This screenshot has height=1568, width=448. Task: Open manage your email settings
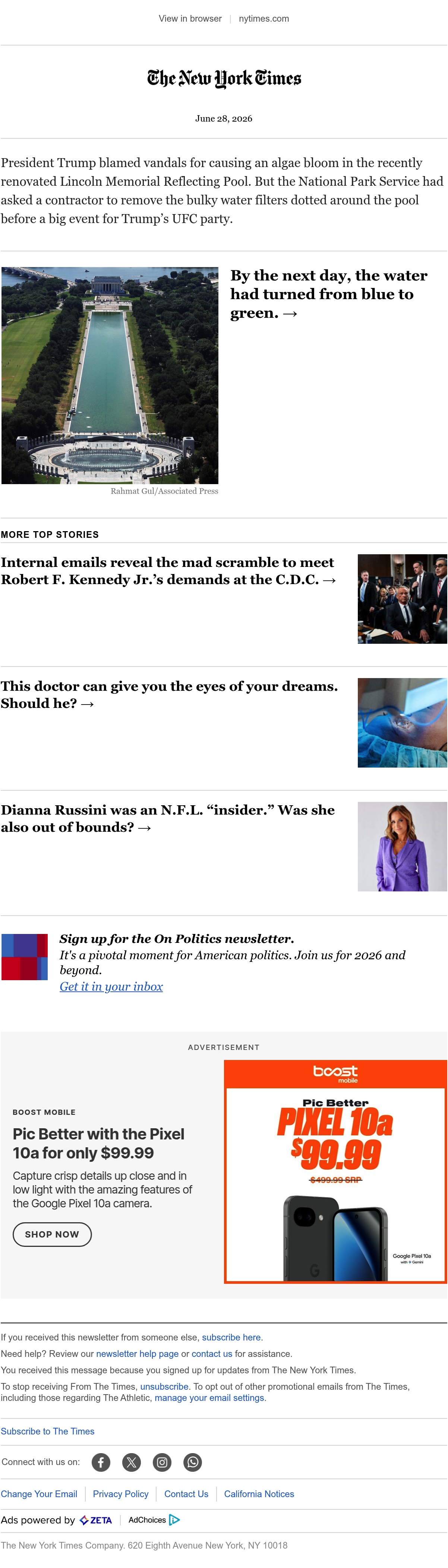(x=210, y=1398)
